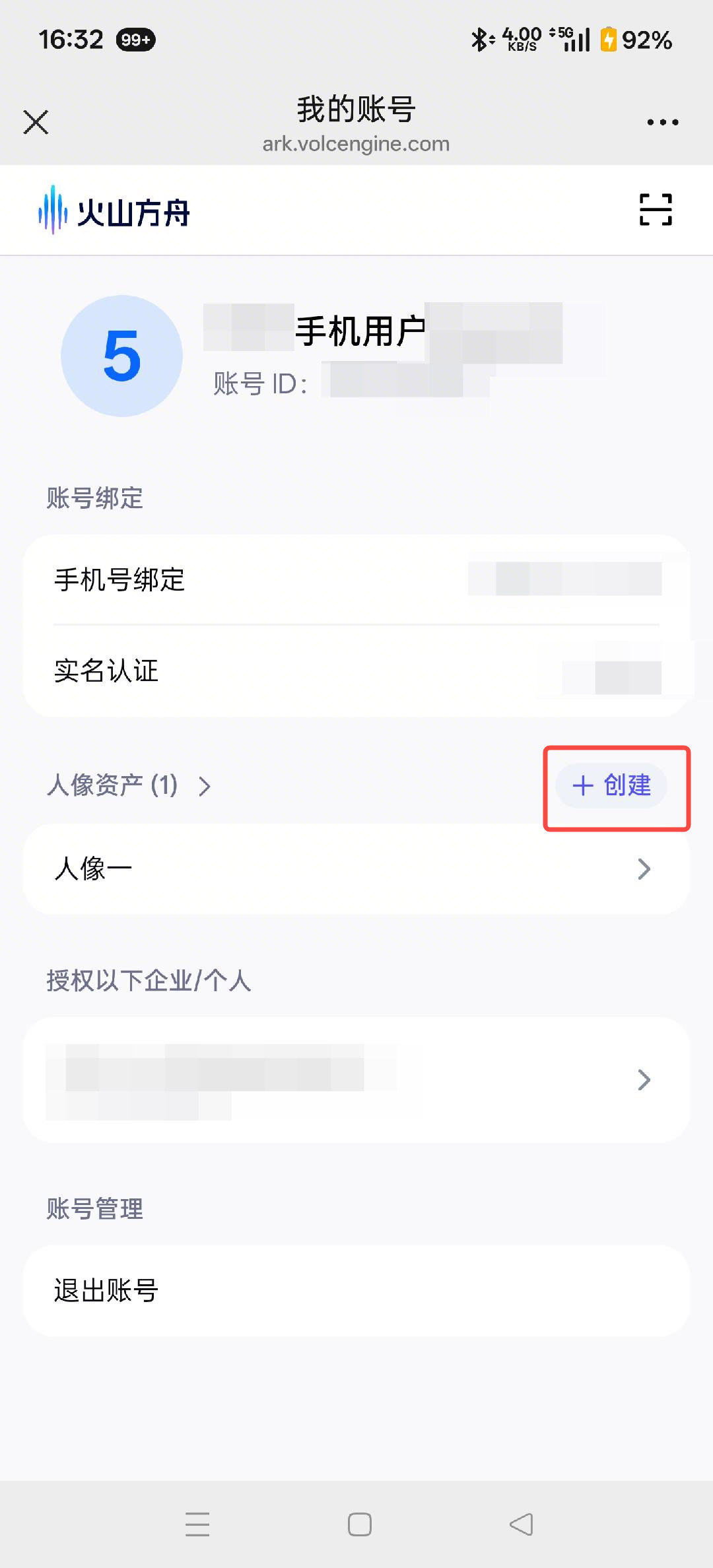The width and height of the screenshot is (713, 1568).
Task: Expand the 人像资产 (1) list
Action: (129, 785)
